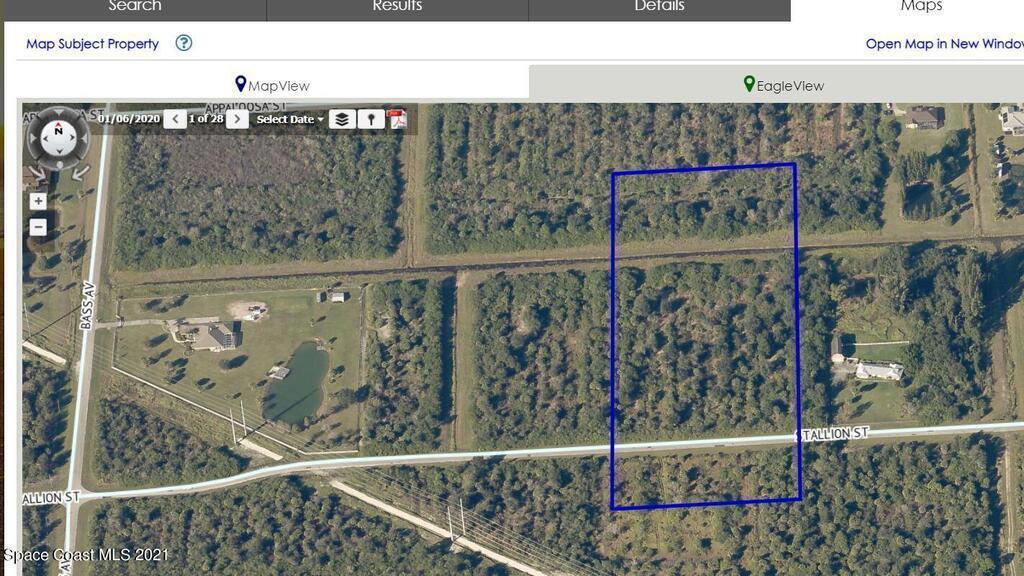This screenshot has height=576, width=1024.
Task: Expand the Select Date dropdown
Action: 290,119
